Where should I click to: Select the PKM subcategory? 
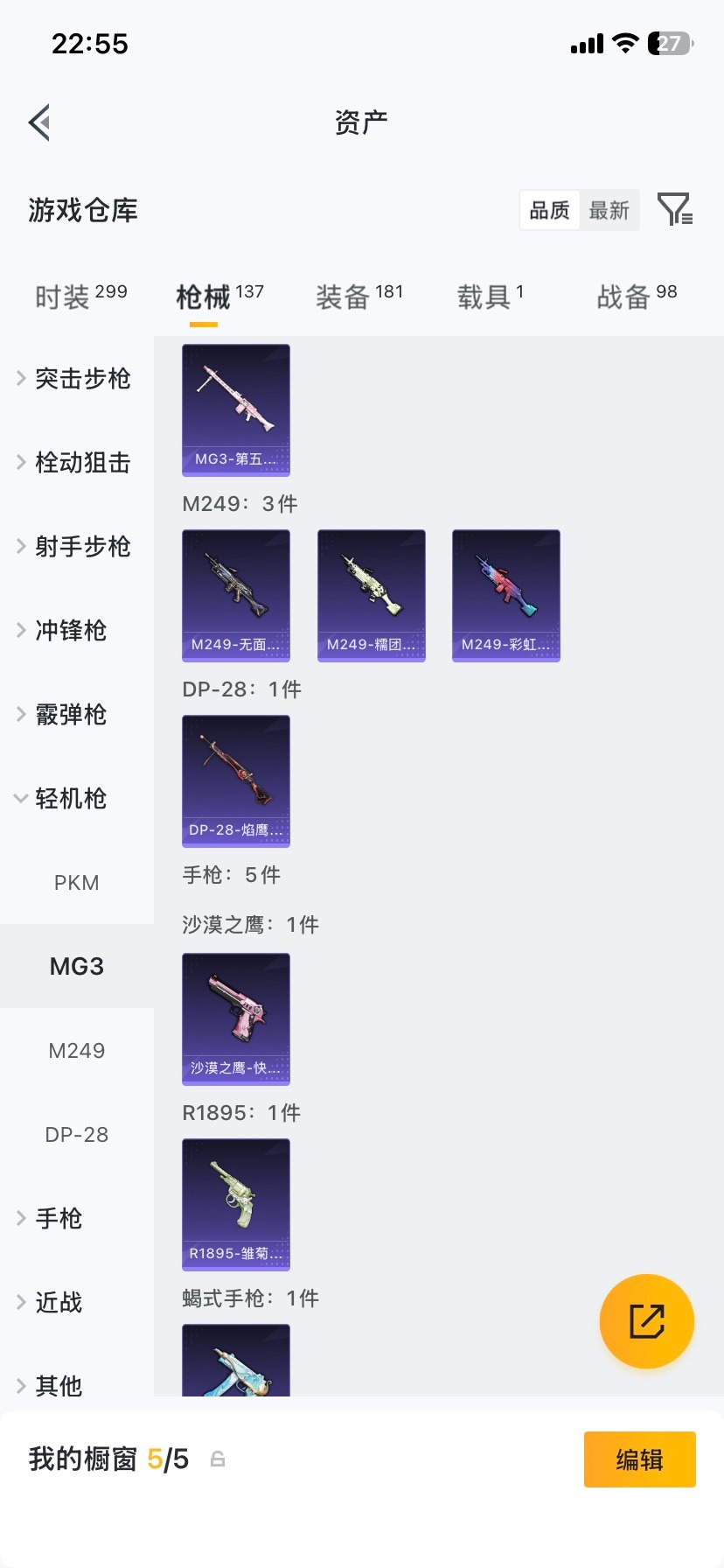(77, 882)
